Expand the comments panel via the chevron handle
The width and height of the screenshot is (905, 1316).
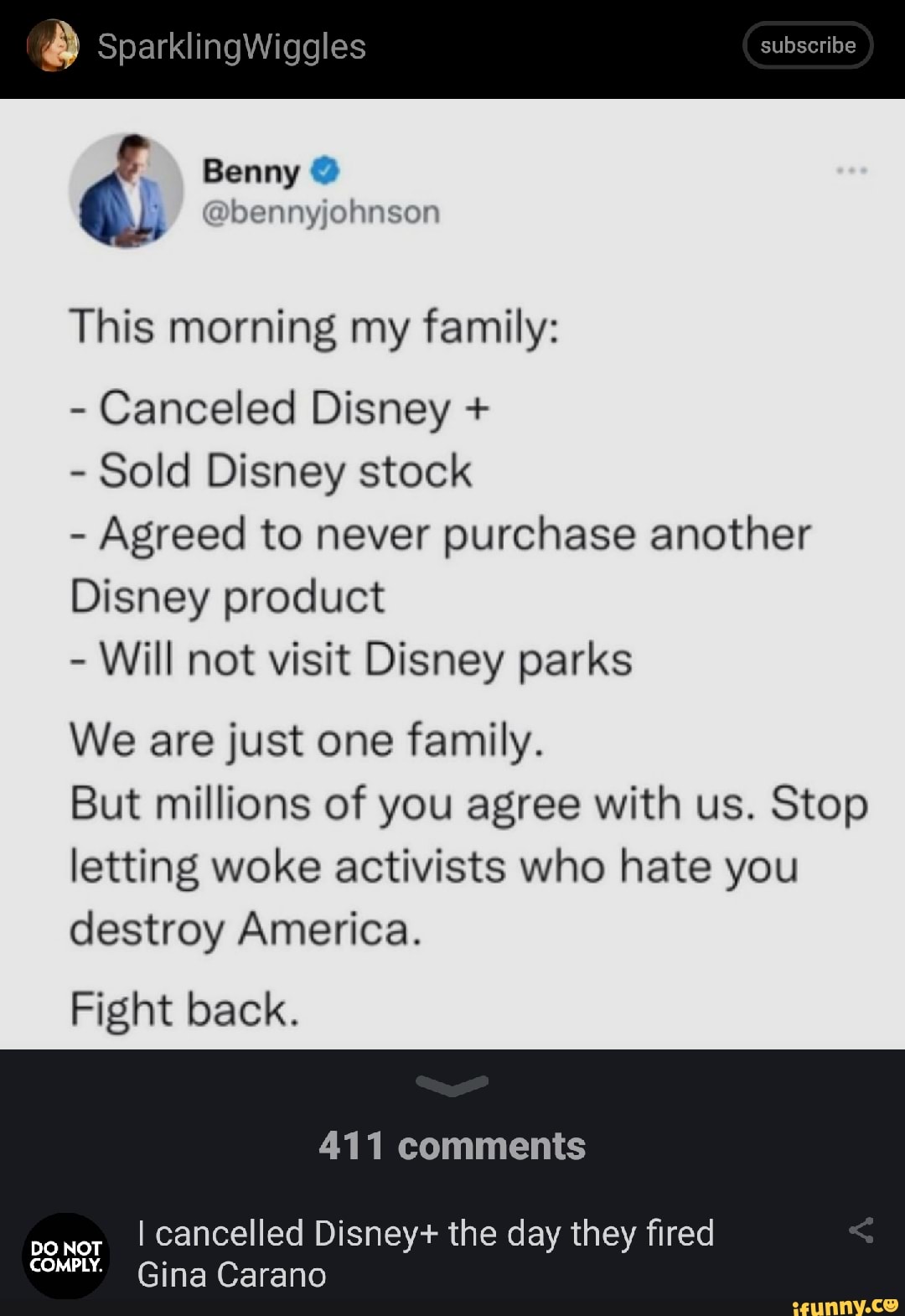[x=452, y=1085]
